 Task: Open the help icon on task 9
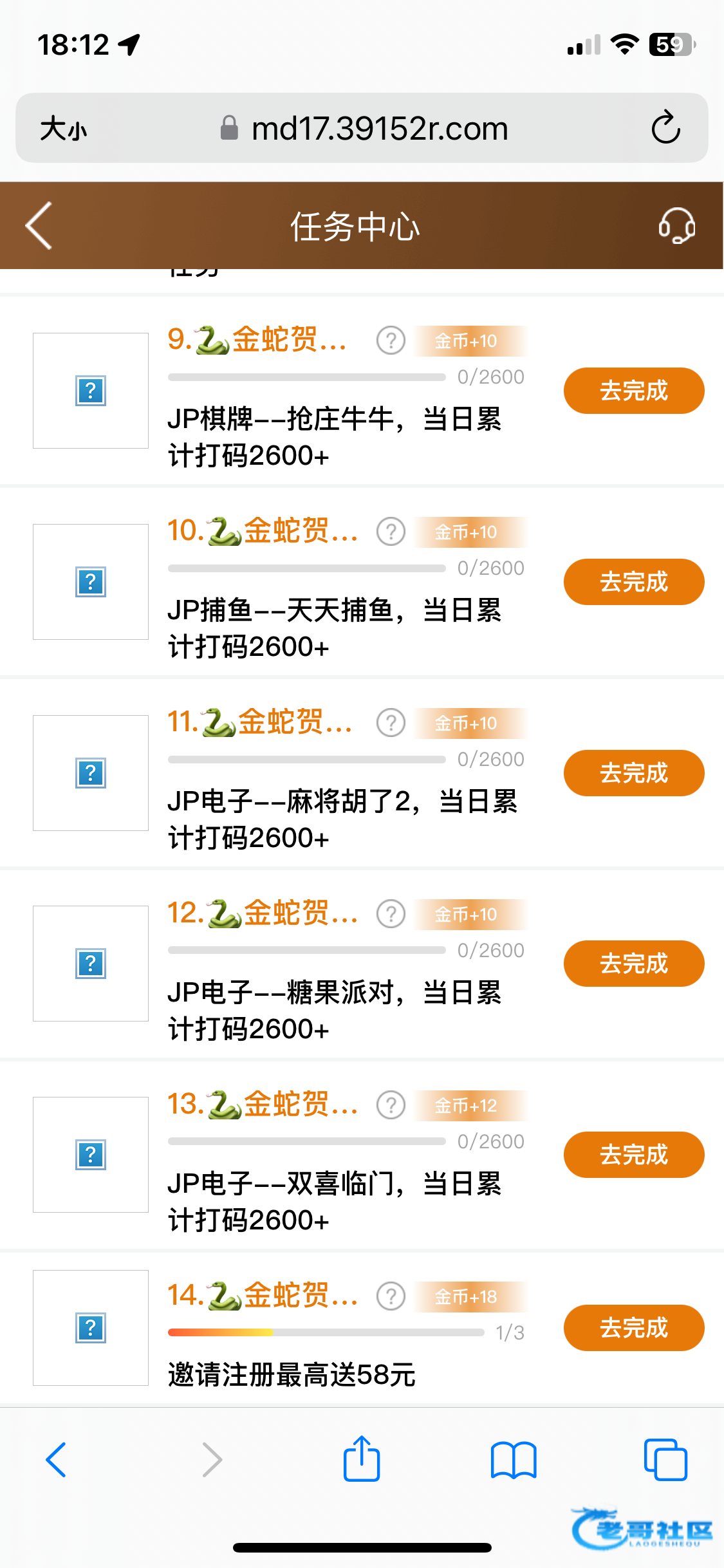click(x=391, y=341)
